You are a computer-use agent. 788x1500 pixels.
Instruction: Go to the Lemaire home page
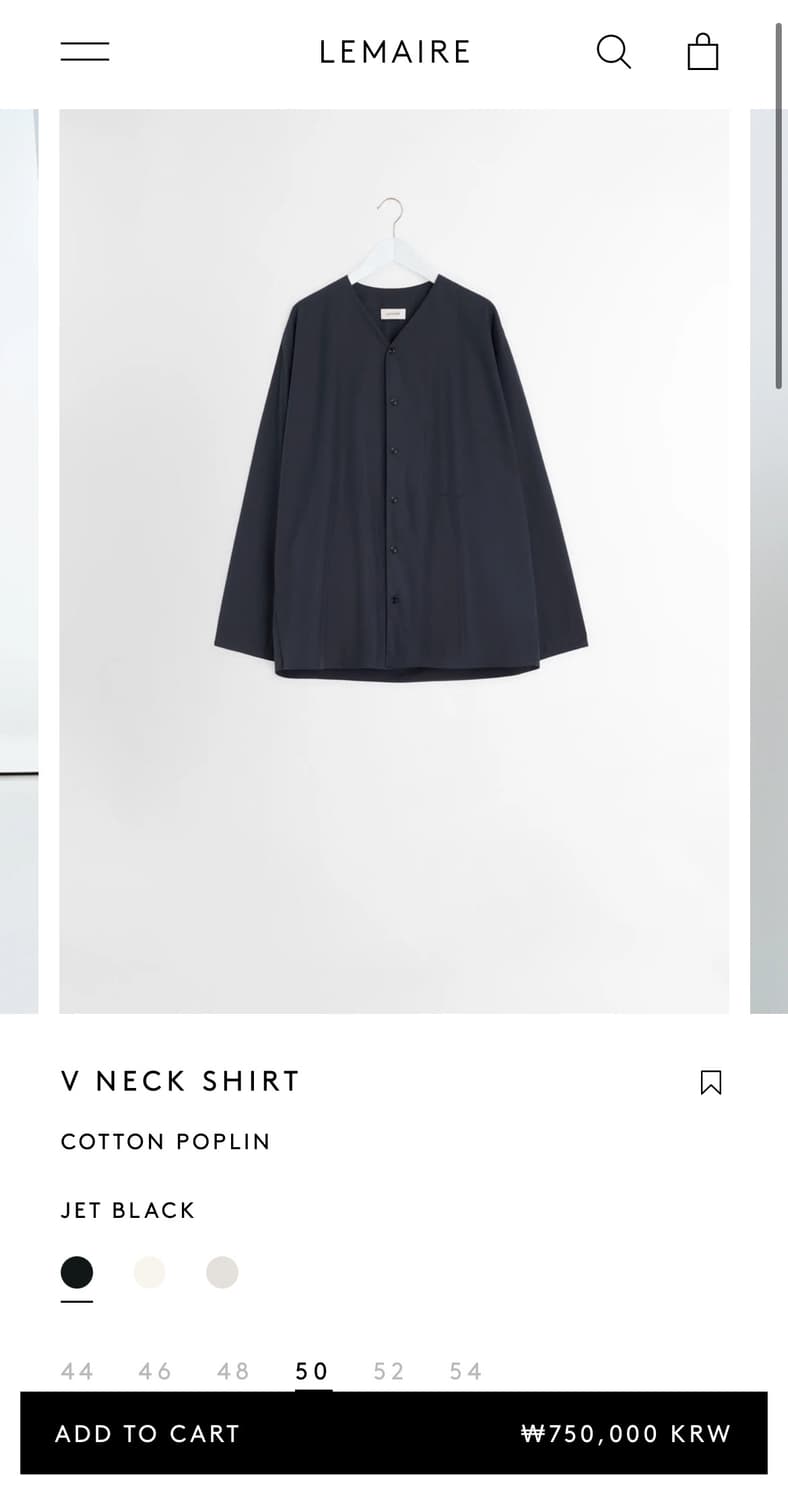pos(394,52)
